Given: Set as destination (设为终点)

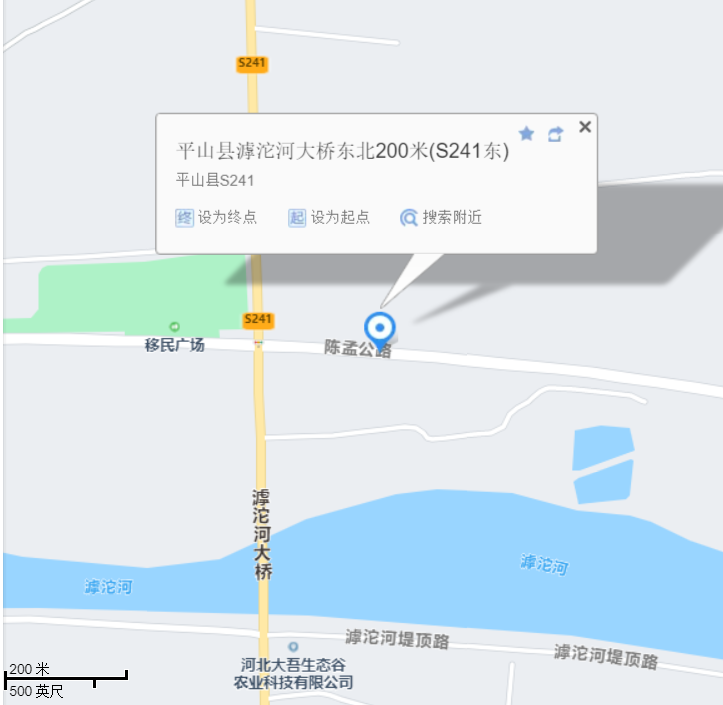Looking at the screenshot, I should tap(216, 217).
